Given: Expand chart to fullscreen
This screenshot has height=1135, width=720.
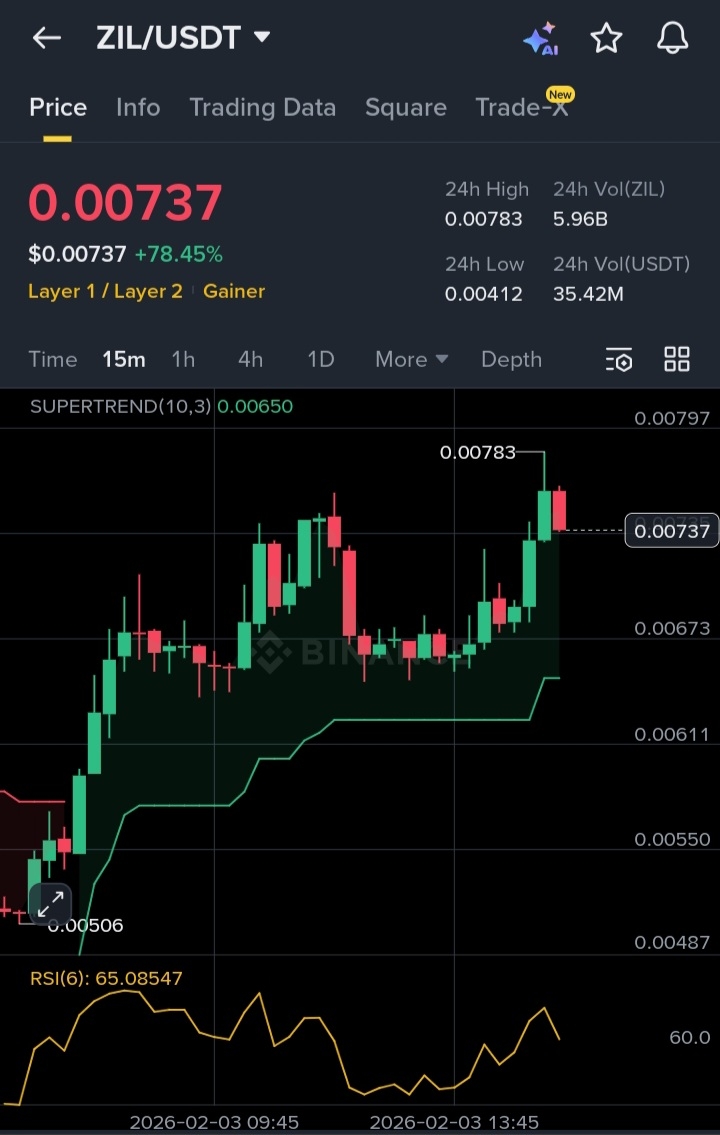Looking at the screenshot, I should [50, 904].
